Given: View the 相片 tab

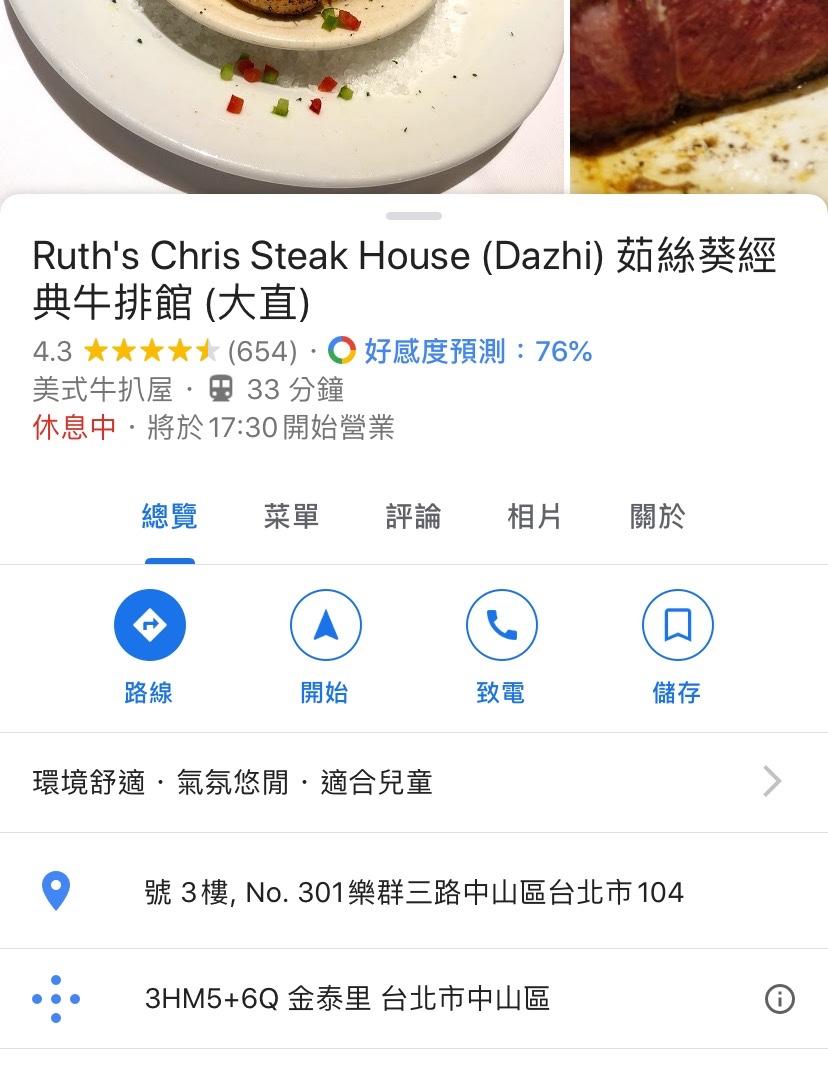Looking at the screenshot, I should (x=534, y=517).
